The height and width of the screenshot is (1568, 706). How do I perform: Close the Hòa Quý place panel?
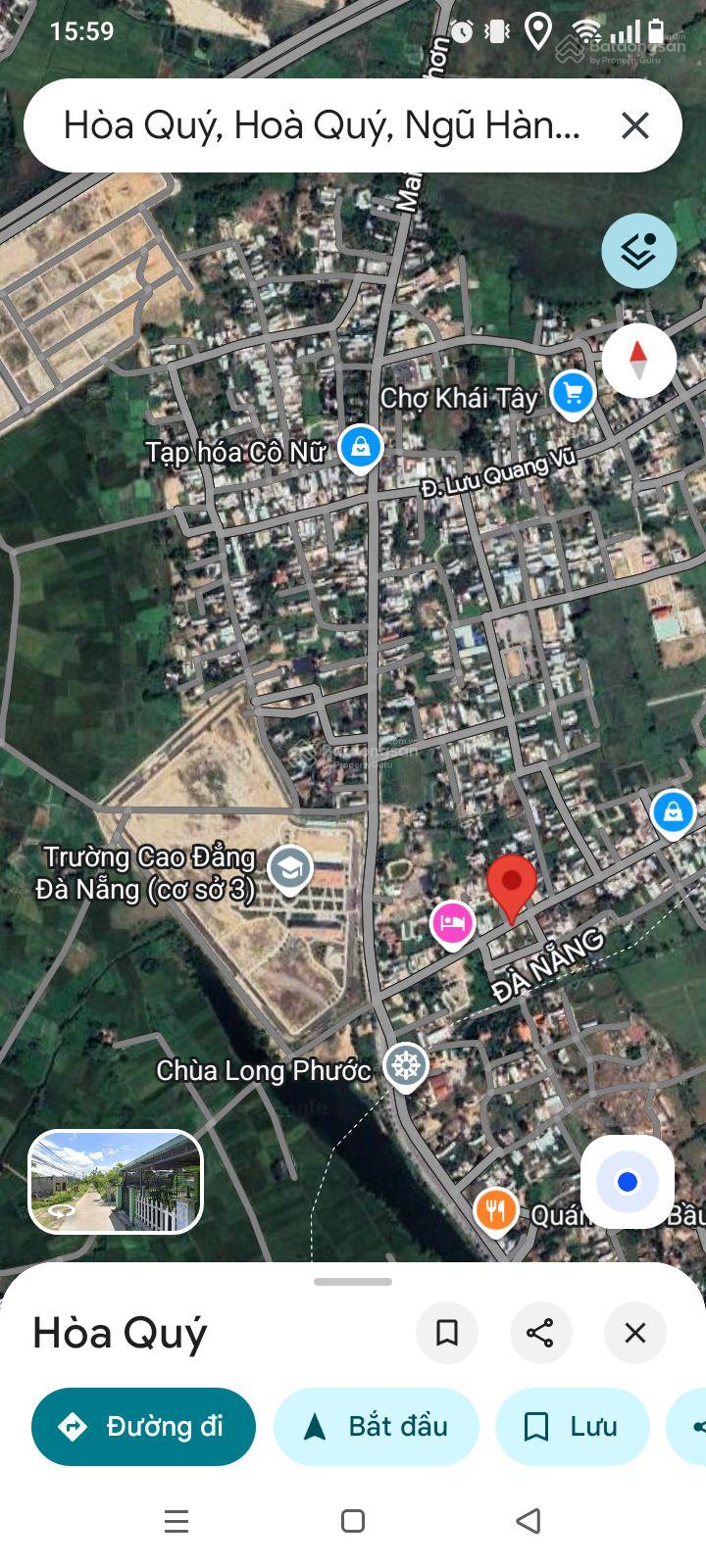pos(635,1333)
